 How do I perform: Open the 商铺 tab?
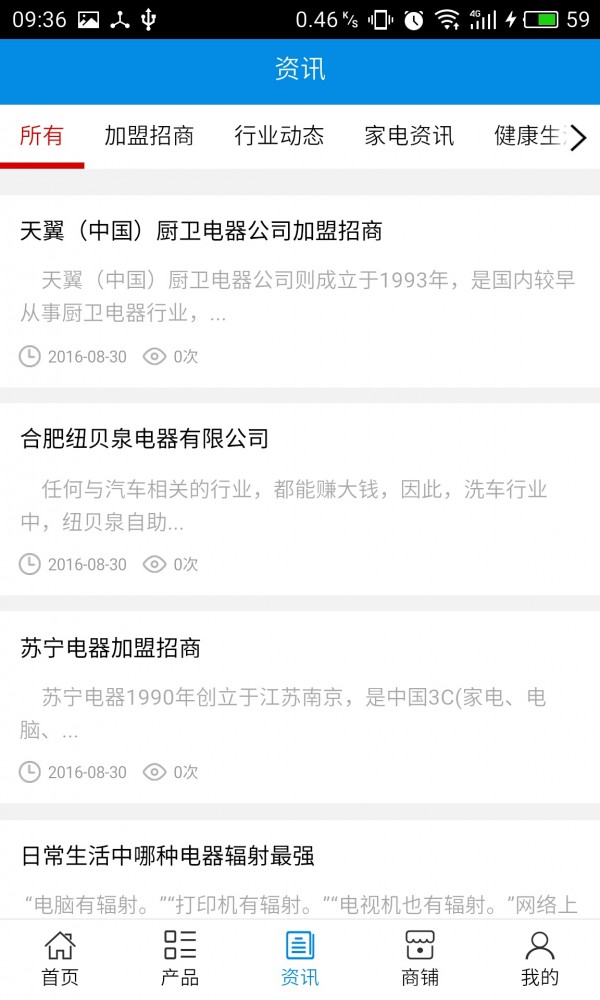420,959
